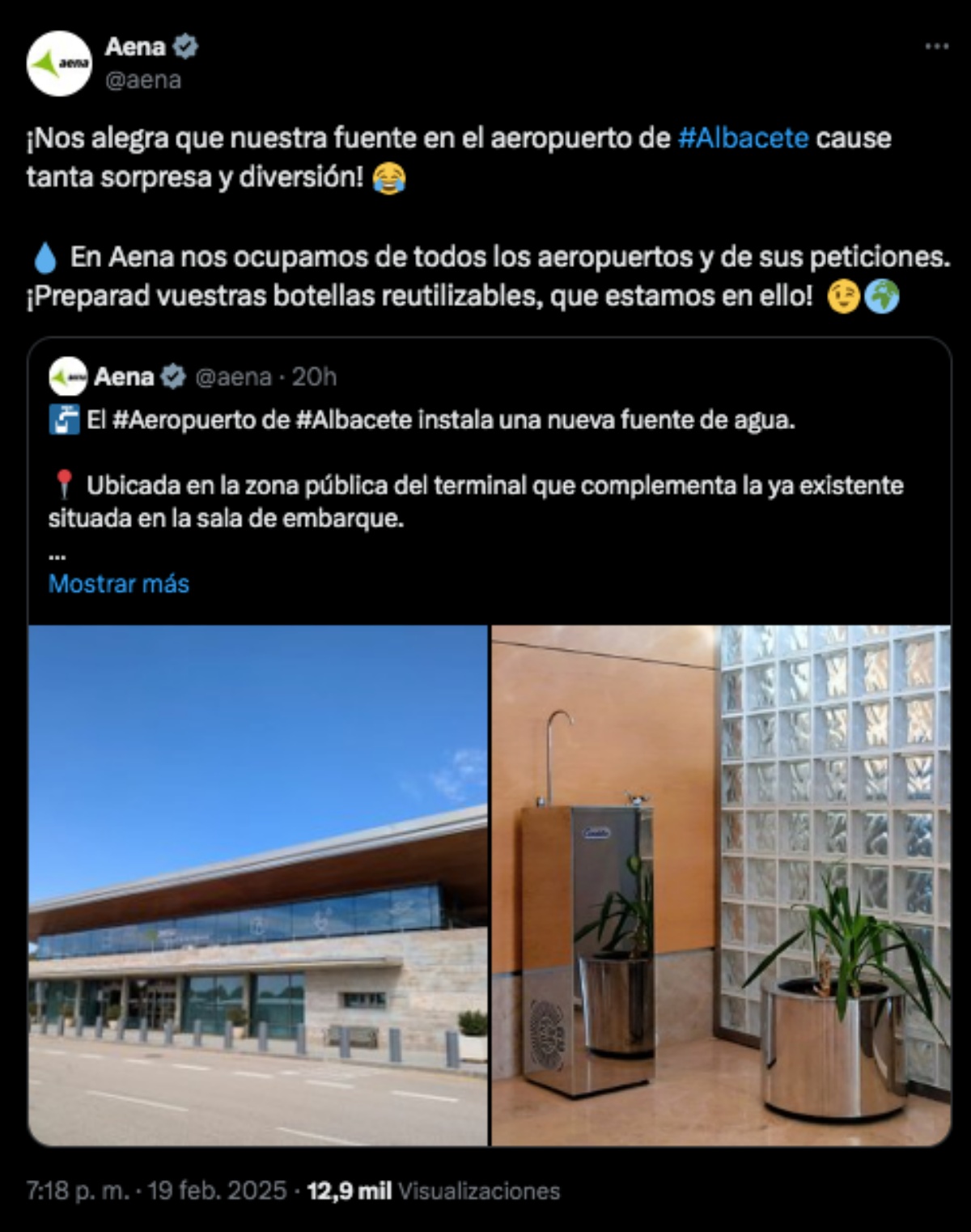
Task: Open the Aena display name link
Action: click(134, 47)
